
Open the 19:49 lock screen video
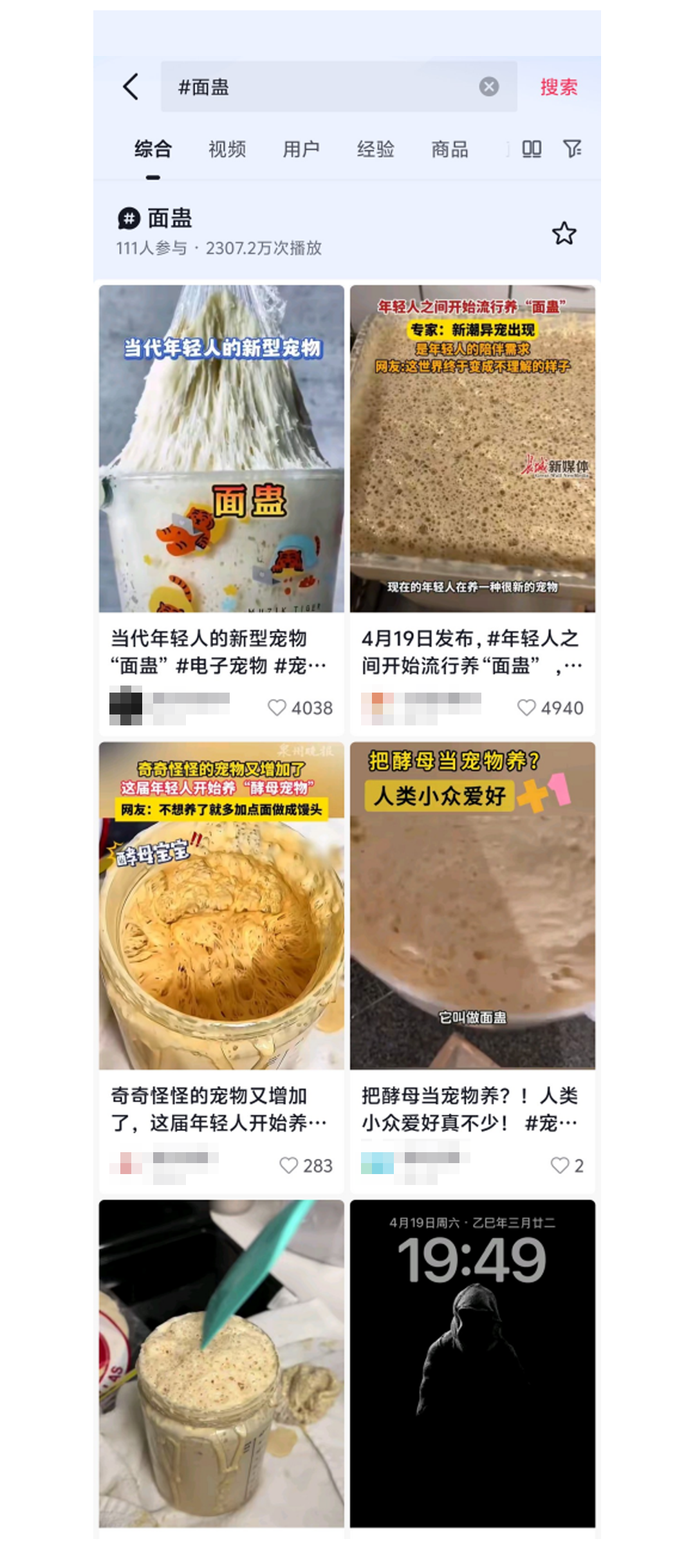point(472,1363)
